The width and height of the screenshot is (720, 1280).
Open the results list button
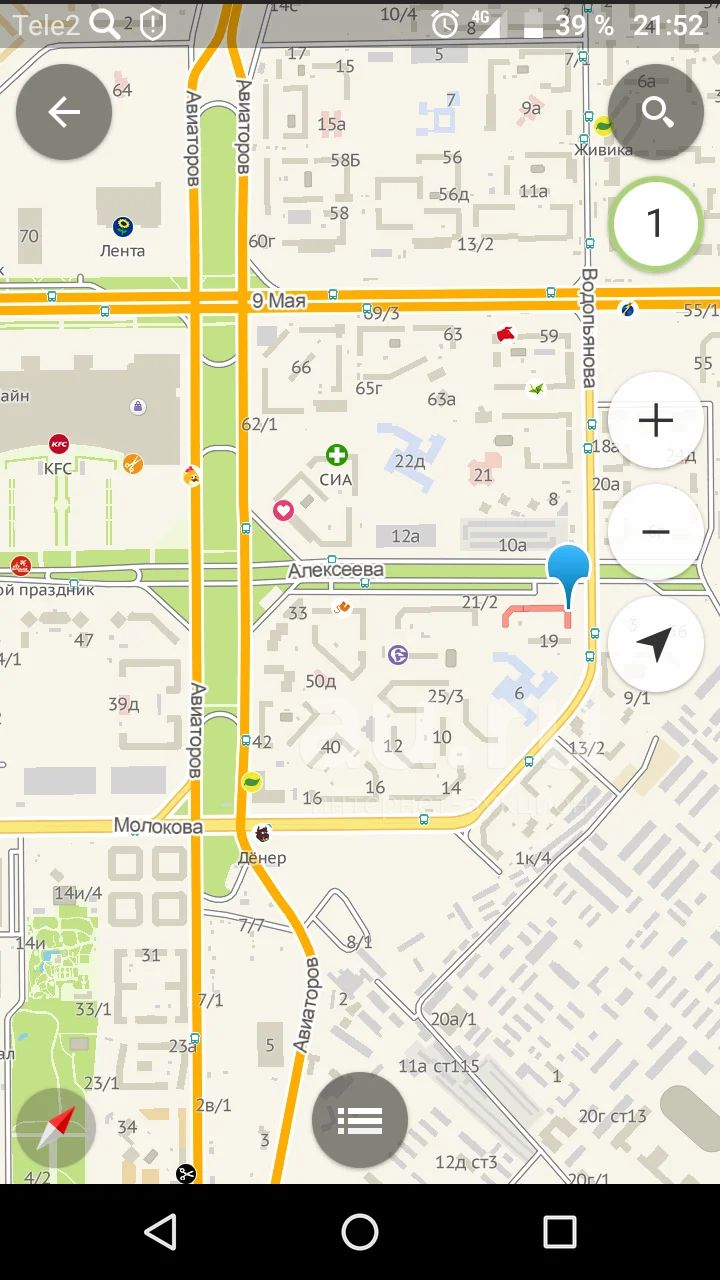tap(360, 1120)
